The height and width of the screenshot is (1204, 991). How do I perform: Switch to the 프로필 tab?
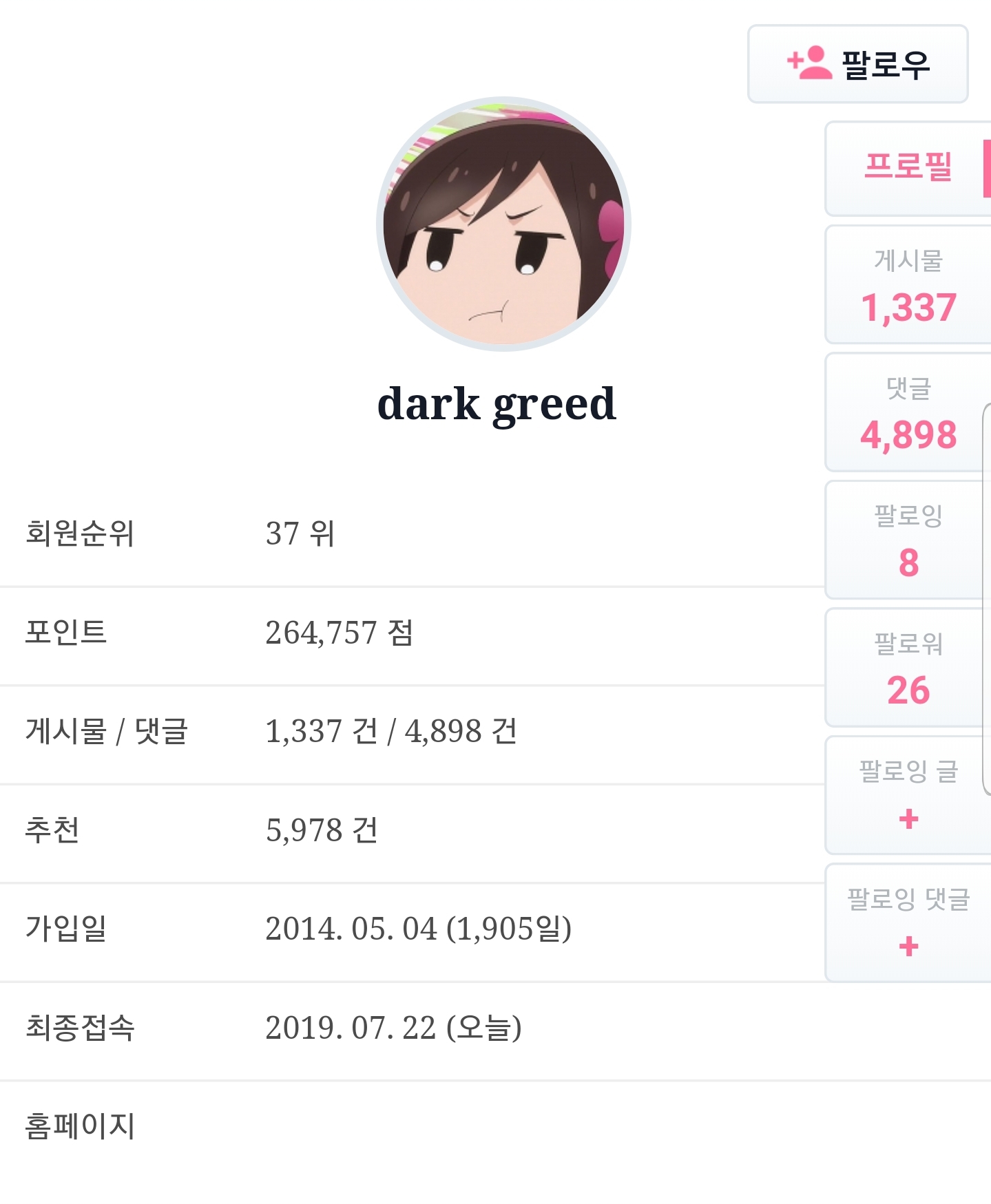click(x=908, y=169)
